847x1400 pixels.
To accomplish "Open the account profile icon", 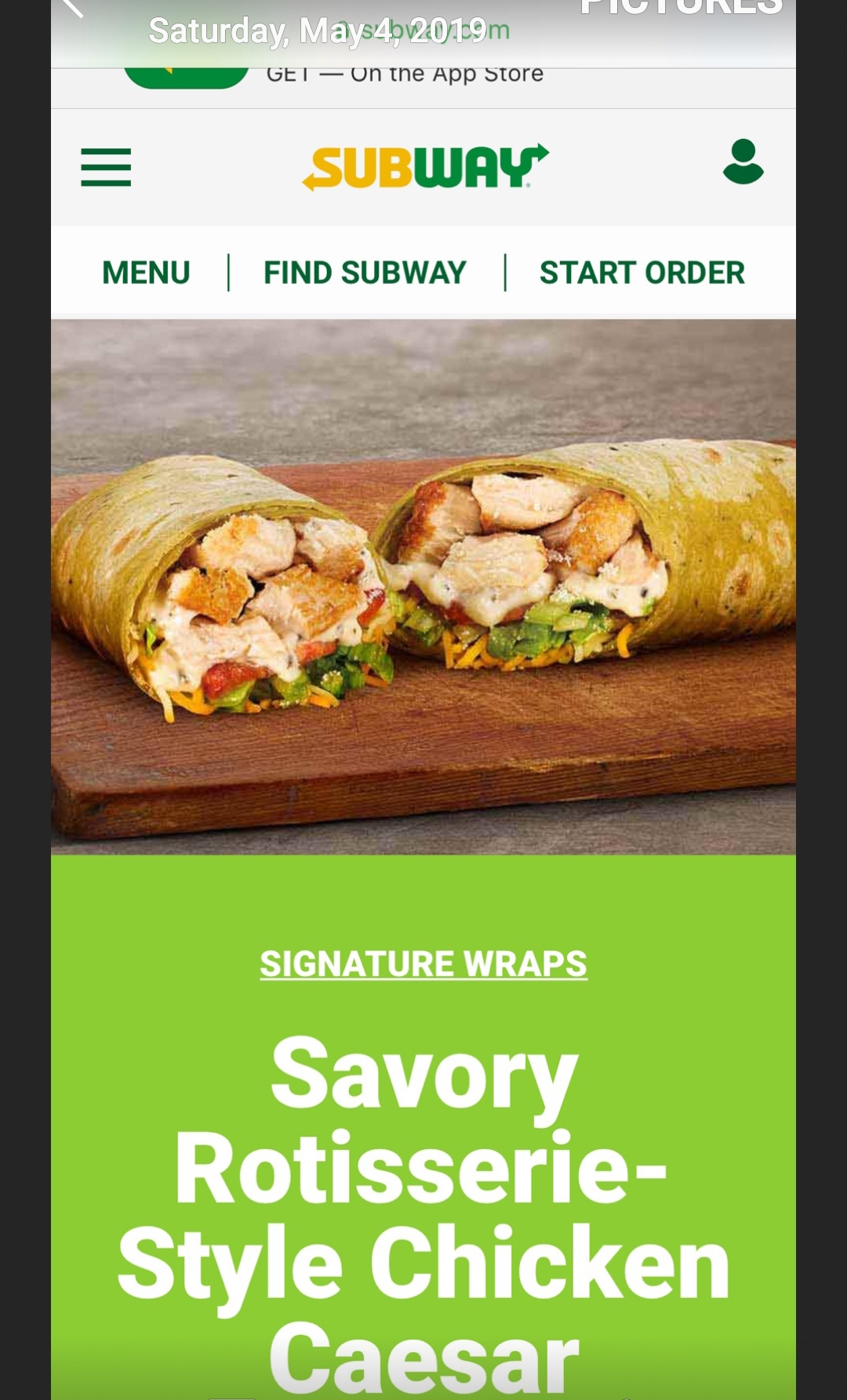I will 743,162.
